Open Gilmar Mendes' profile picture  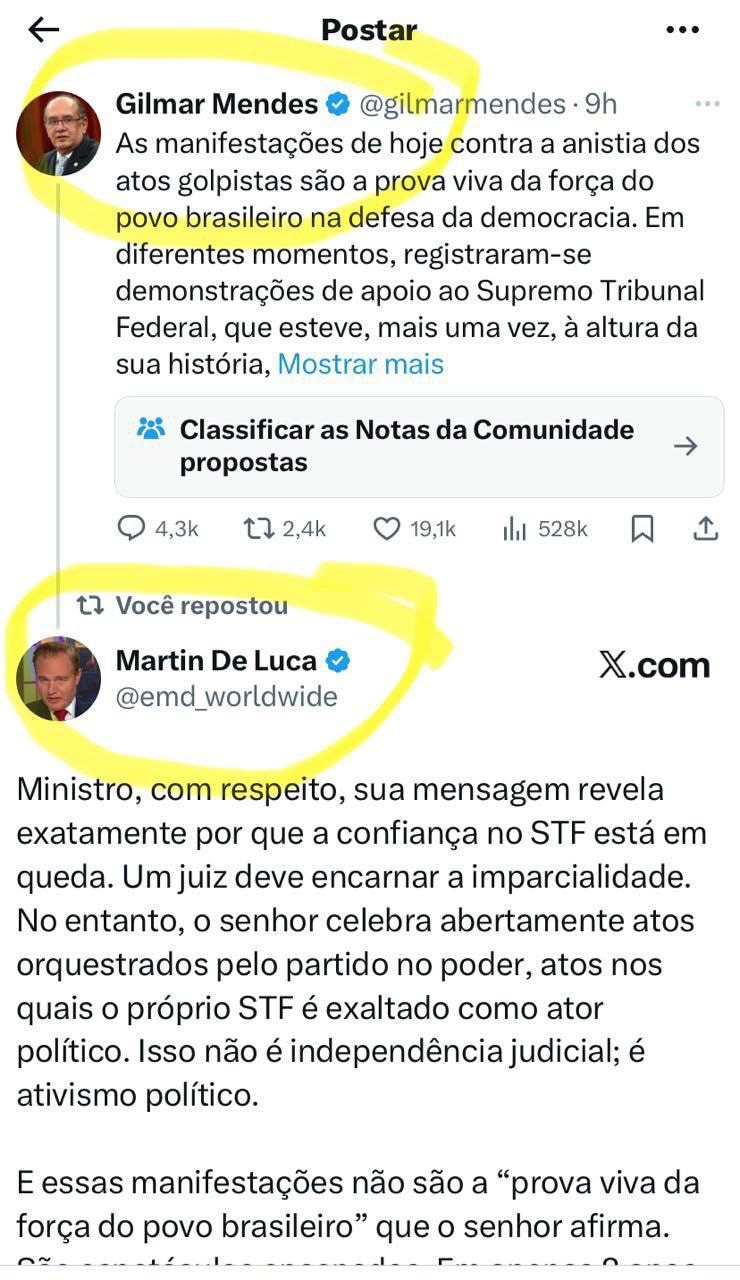59,133
